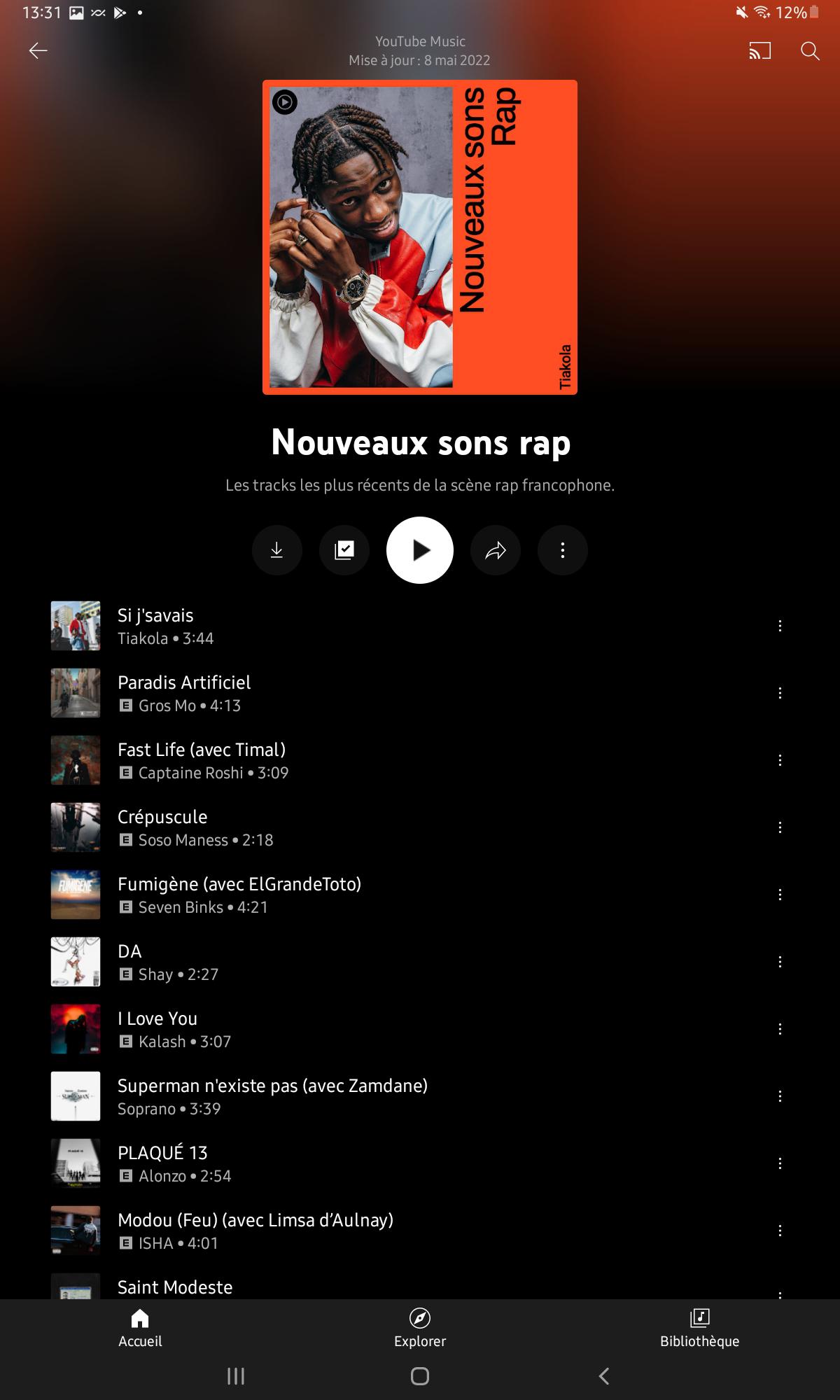This screenshot has height=1400, width=840.
Task: Download the Nouveaux sons rap playlist
Action: click(x=277, y=550)
